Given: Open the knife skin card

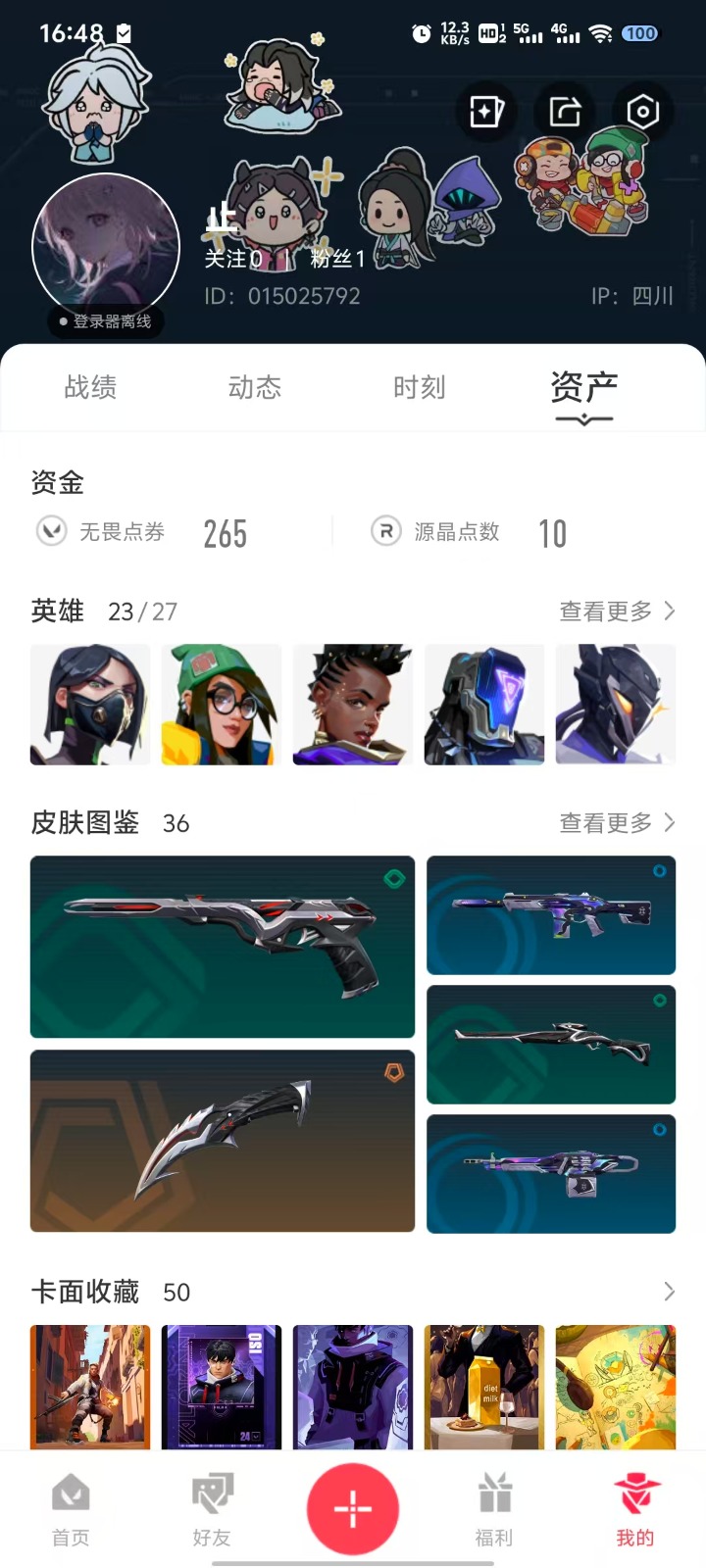Looking at the screenshot, I should point(223,1141).
